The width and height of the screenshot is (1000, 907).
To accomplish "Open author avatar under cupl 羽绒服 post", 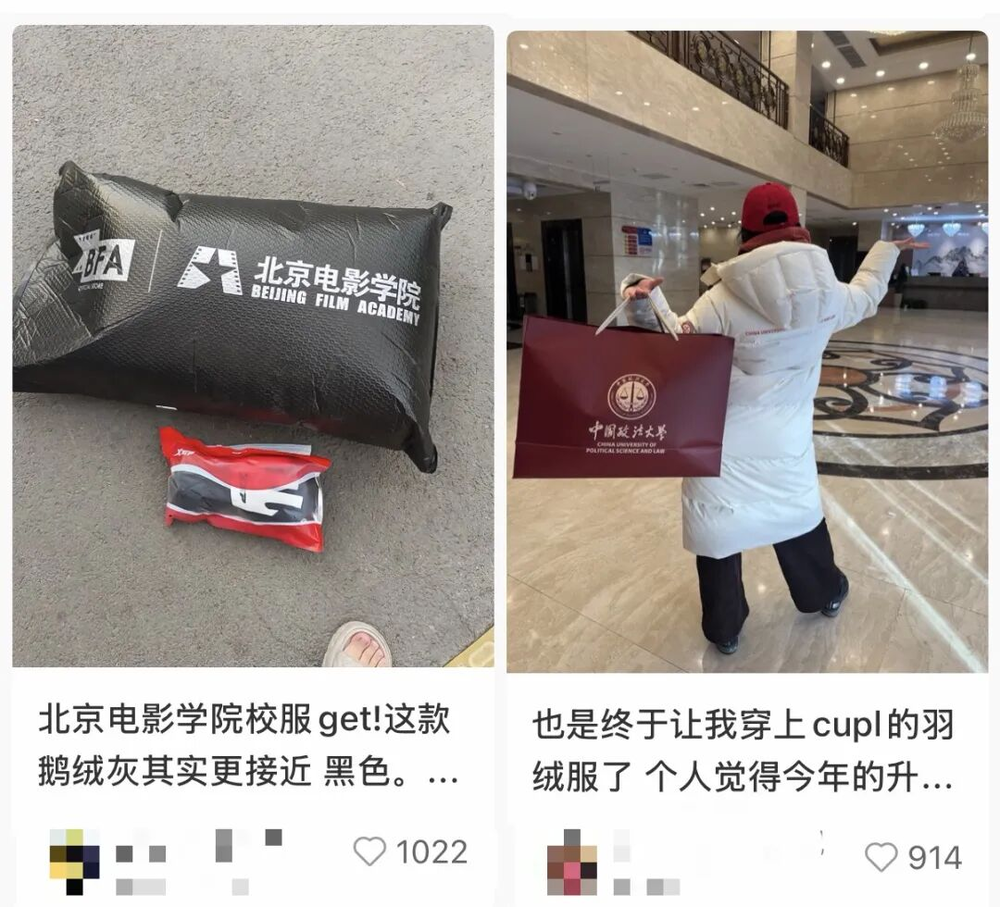I will coord(572,862).
